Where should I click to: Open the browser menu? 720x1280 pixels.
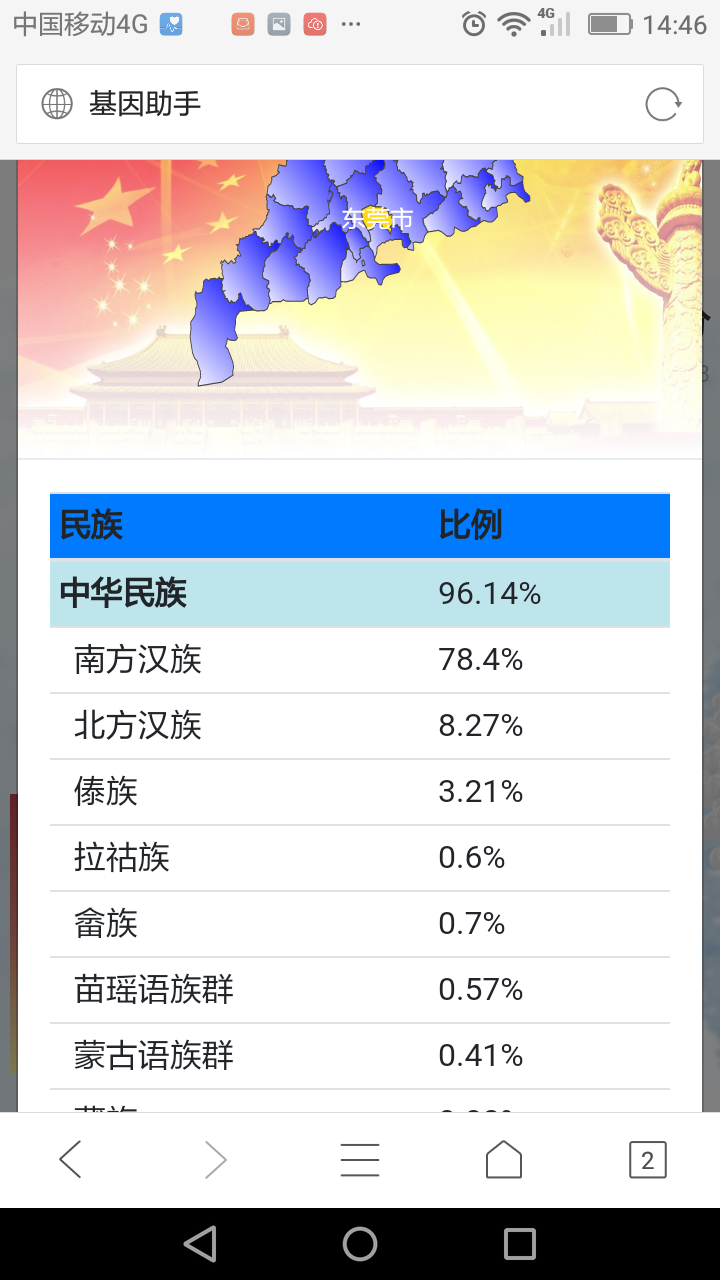(360, 1160)
